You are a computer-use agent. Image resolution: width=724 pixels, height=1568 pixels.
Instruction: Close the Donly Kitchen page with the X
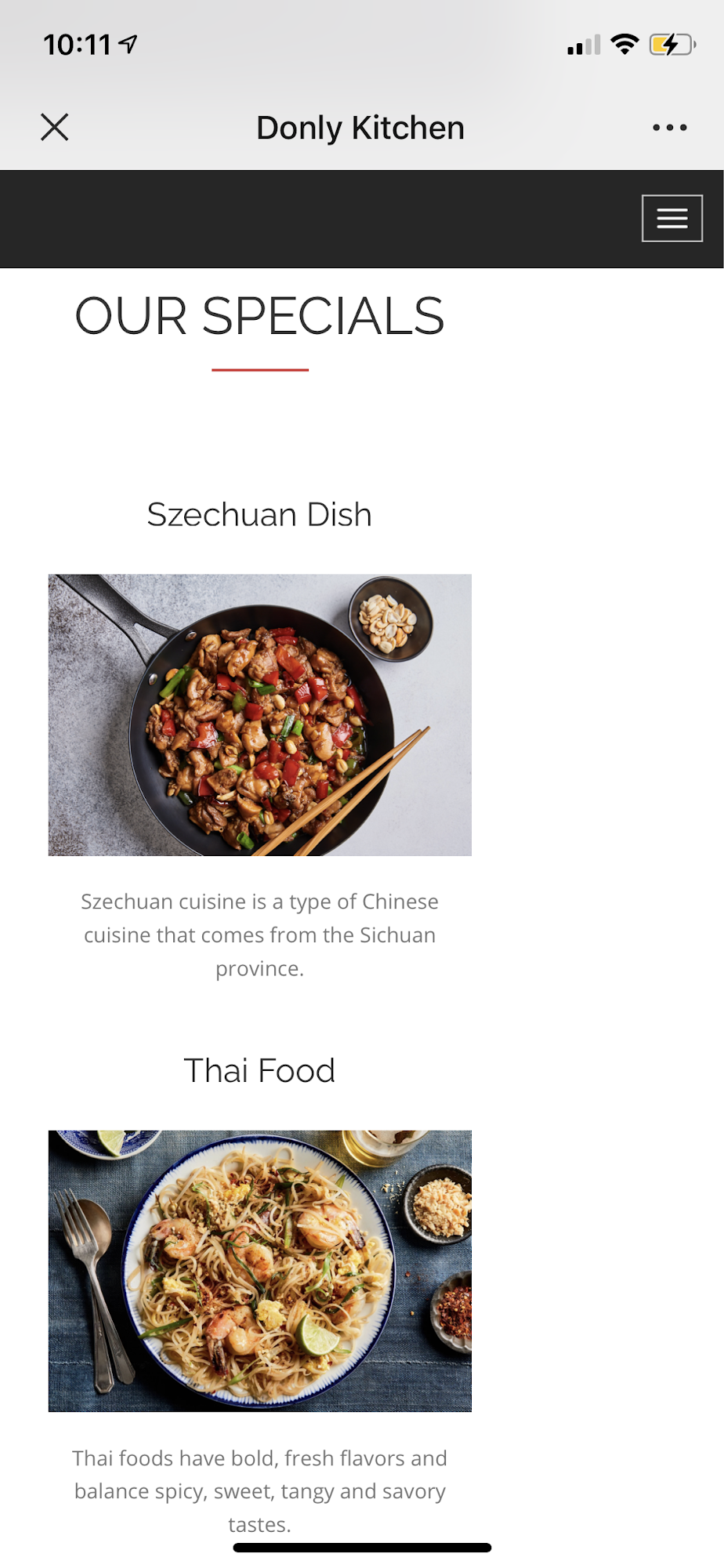[55, 127]
